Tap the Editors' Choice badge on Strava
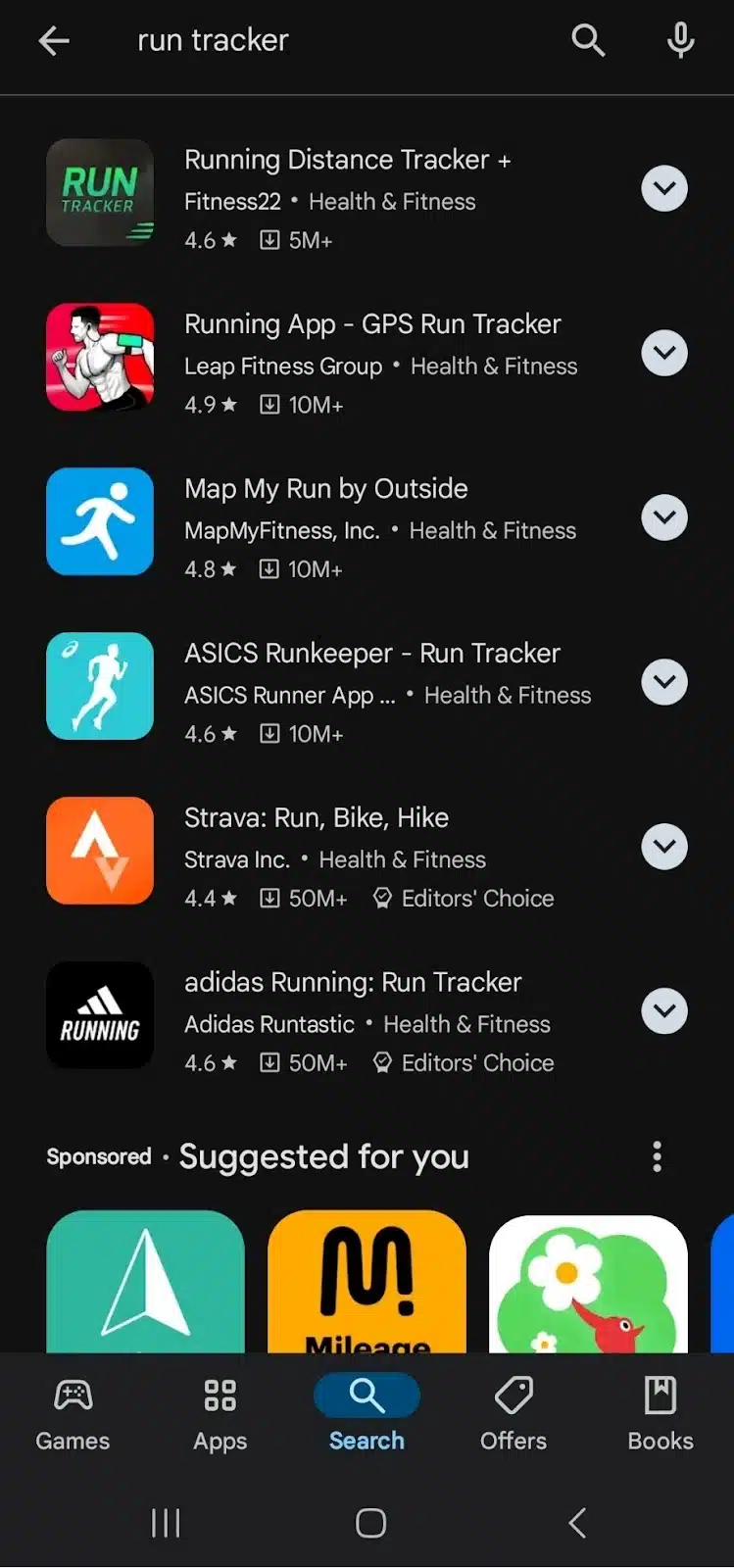Viewport: 734px width, 1568px height. click(x=462, y=898)
